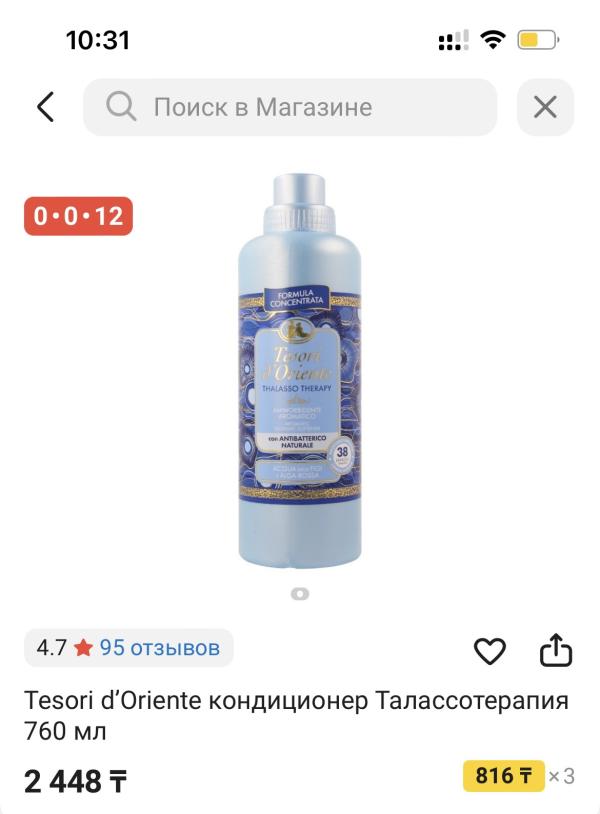Tap the 816 ₸ ×3 installment badge
600x814 pixels.
coord(519,776)
